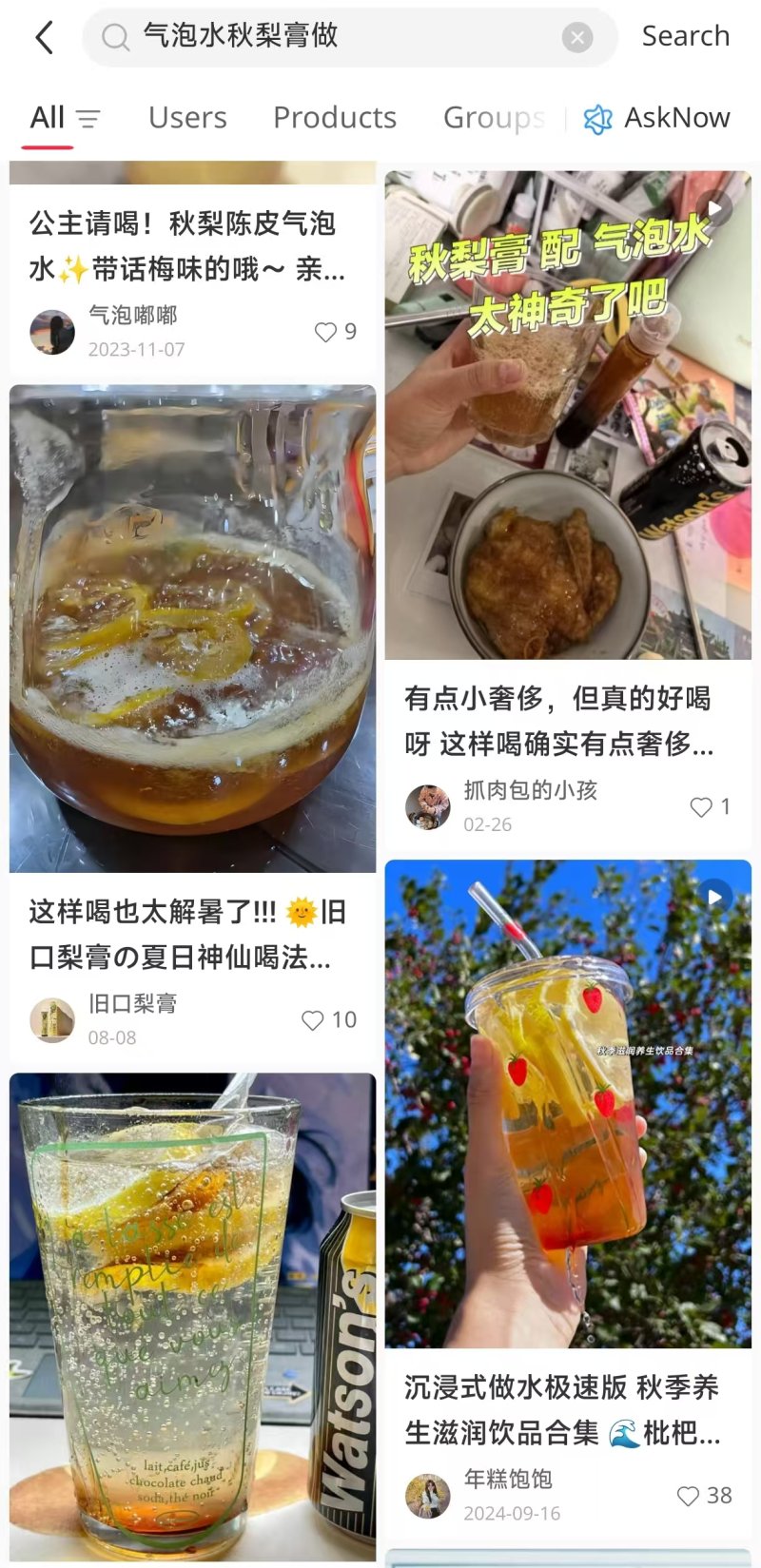Clear the search text
Image resolution: width=761 pixels, height=1568 pixels.
[576, 38]
